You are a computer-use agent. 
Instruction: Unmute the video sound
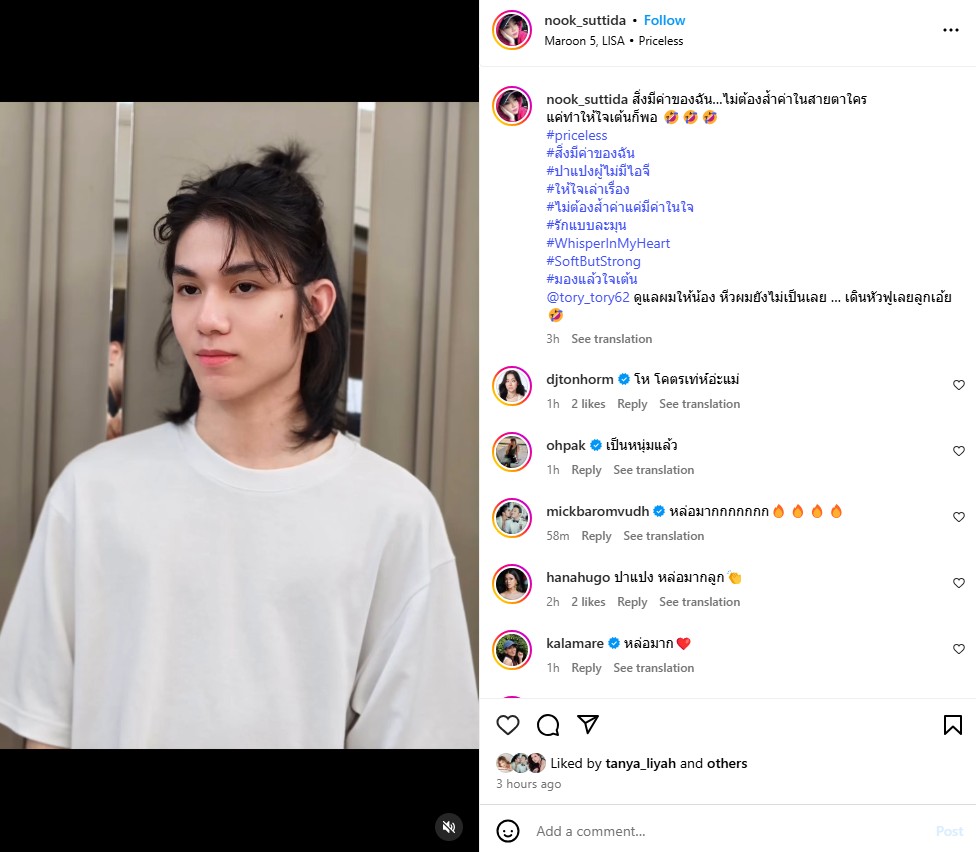coord(449,827)
